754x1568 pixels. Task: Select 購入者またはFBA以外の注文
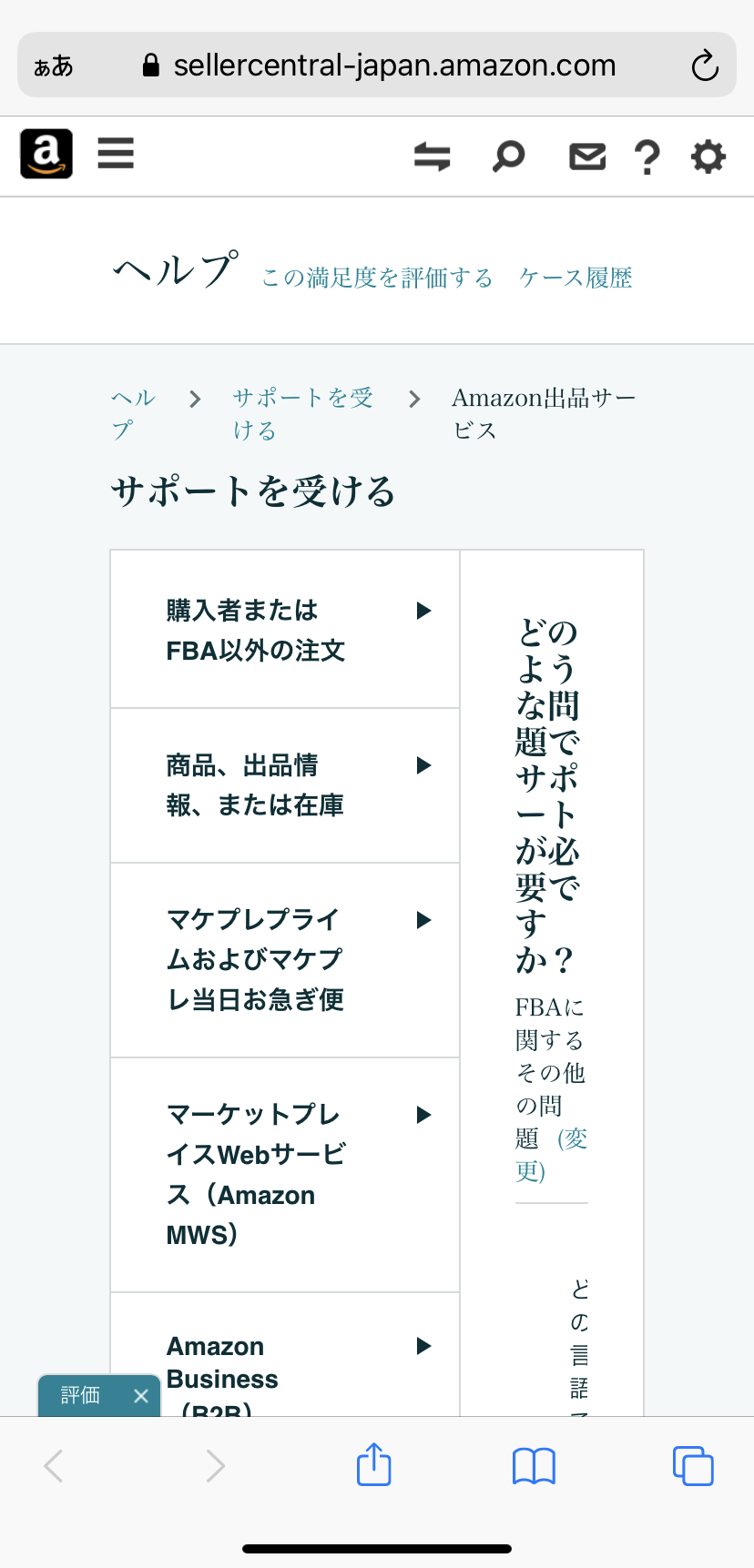tap(284, 630)
